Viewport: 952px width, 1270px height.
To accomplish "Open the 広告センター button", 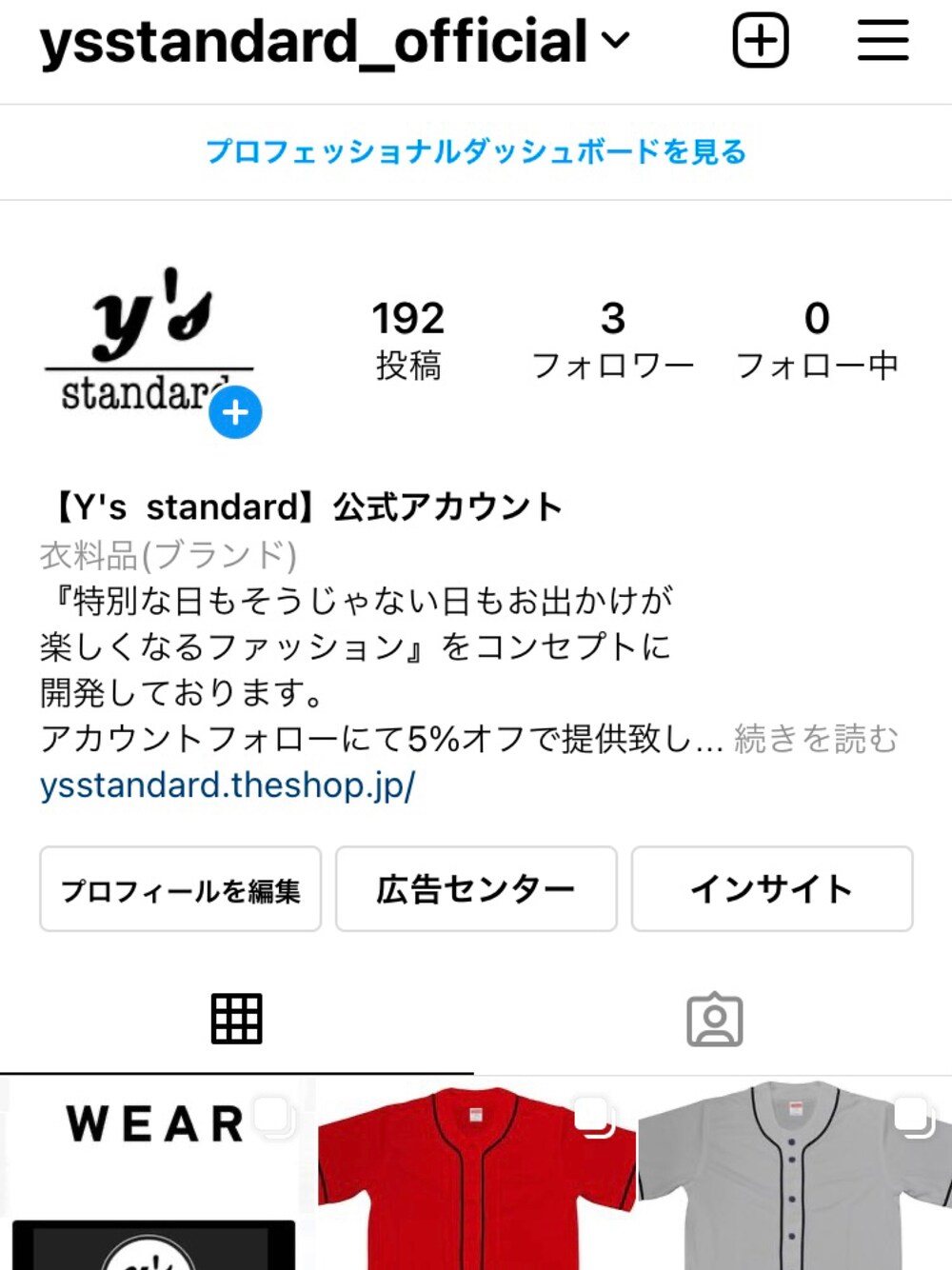I will (476, 889).
